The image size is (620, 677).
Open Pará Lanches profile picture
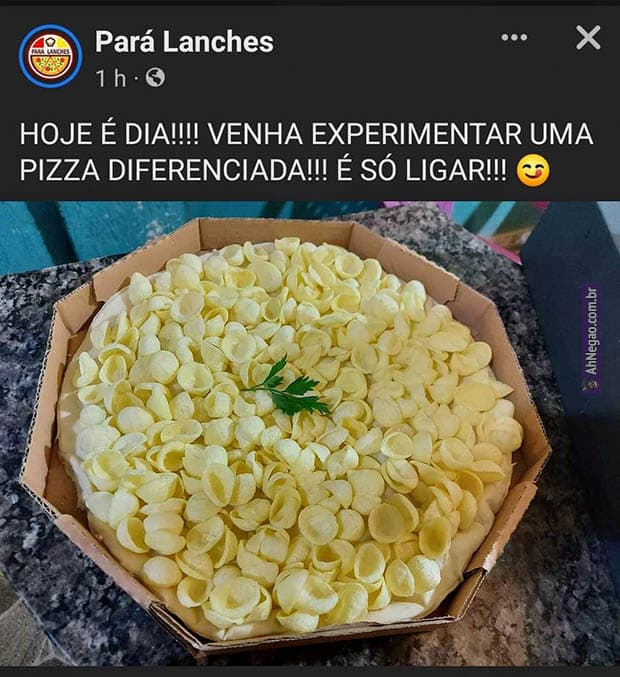50,56
